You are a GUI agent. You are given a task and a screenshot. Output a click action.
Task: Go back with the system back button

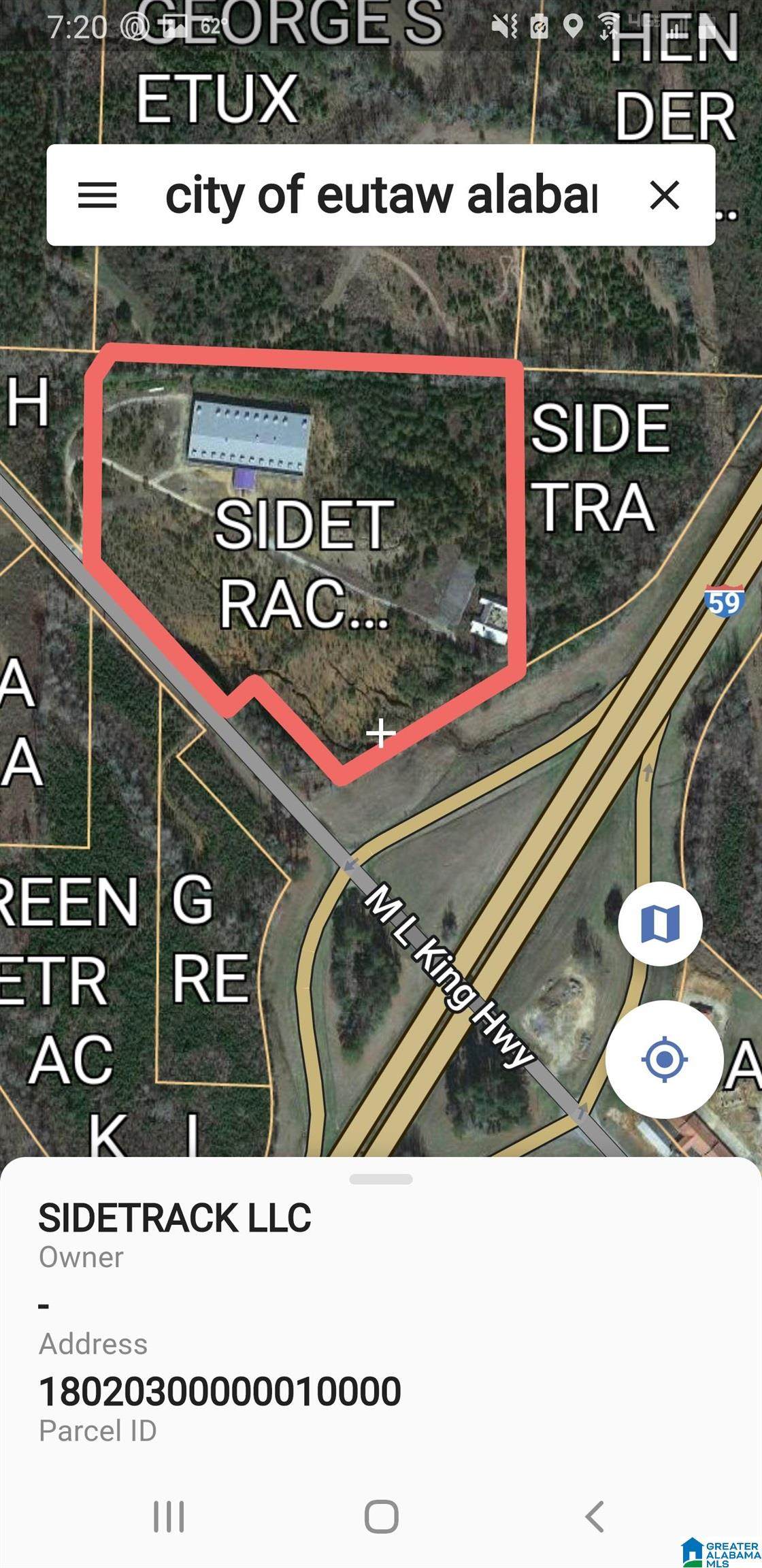594,1517
